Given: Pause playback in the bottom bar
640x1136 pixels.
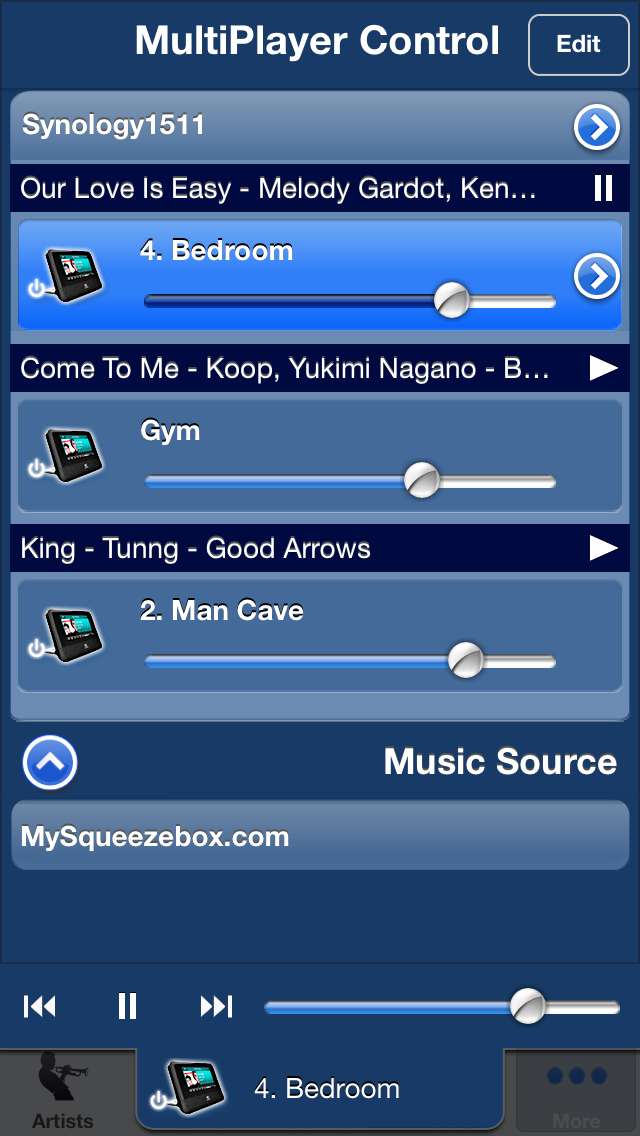Looking at the screenshot, I should [x=127, y=1006].
